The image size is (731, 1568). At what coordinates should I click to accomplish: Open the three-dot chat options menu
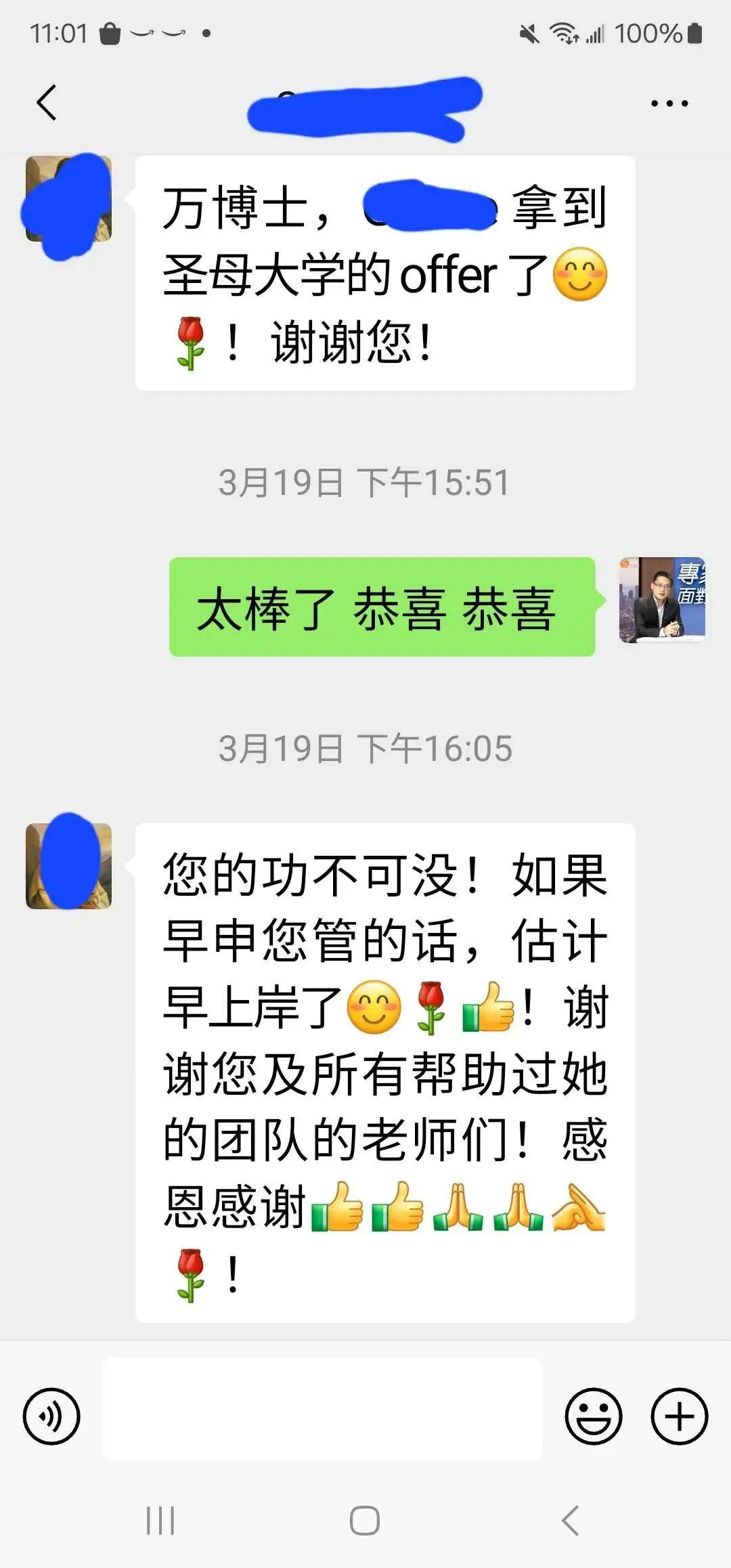click(x=669, y=104)
